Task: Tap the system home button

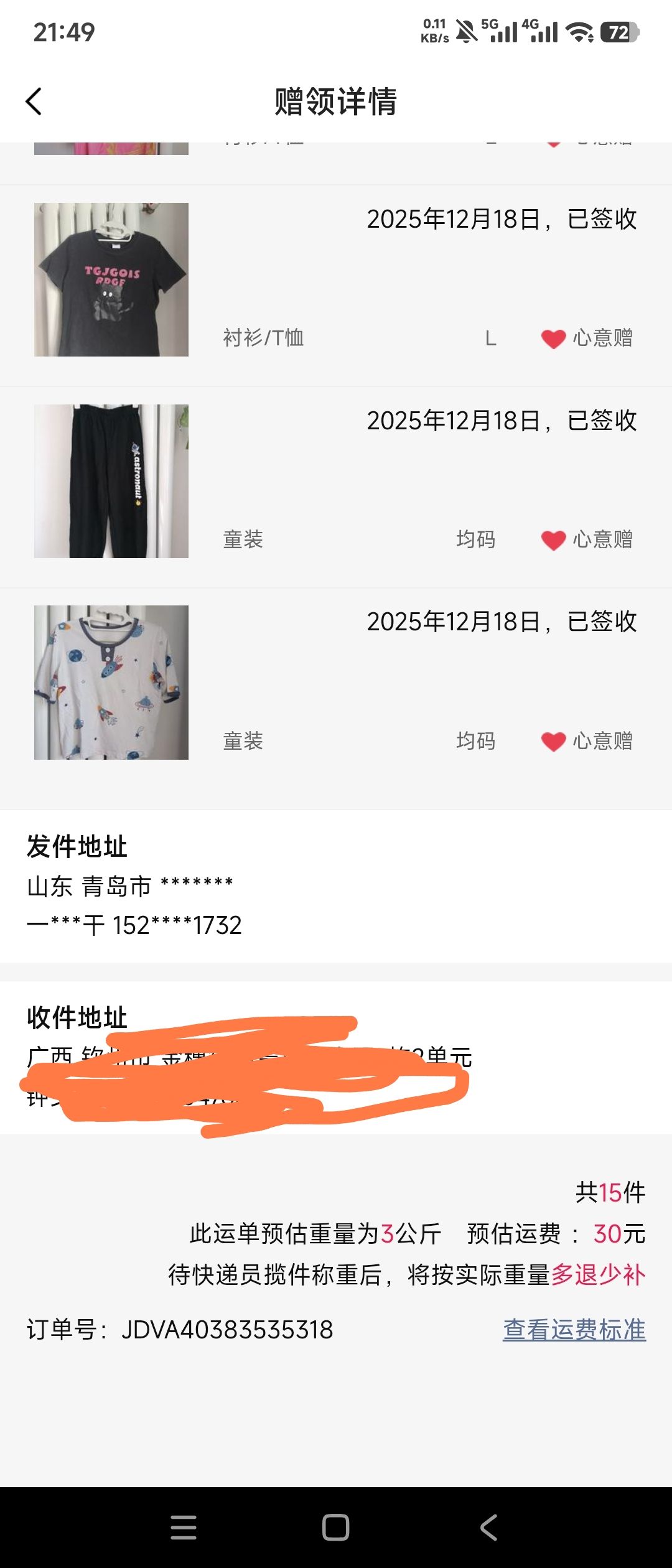Action: pyautogui.click(x=335, y=1527)
